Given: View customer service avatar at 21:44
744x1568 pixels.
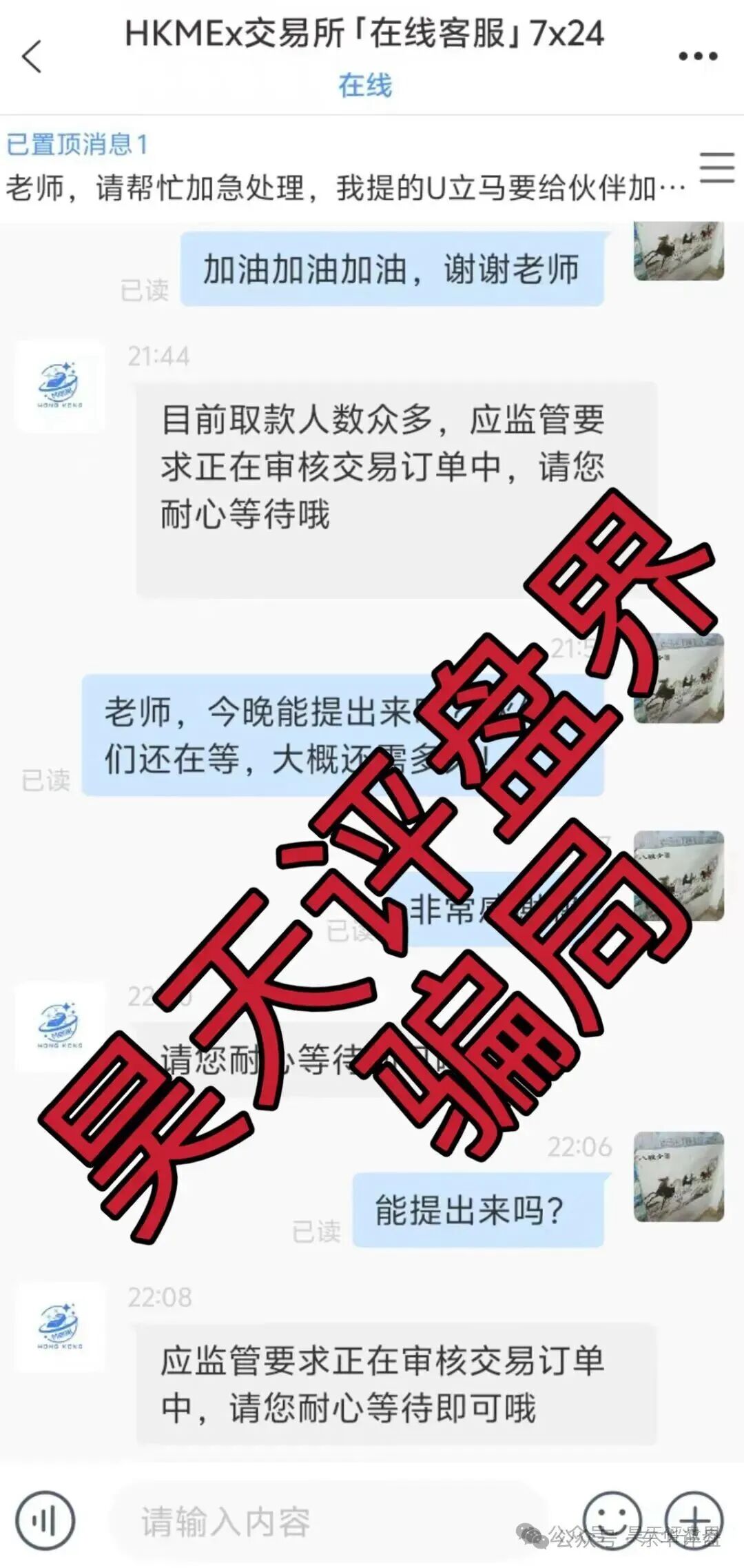Looking at the screenshot, I should click(61, 385).
